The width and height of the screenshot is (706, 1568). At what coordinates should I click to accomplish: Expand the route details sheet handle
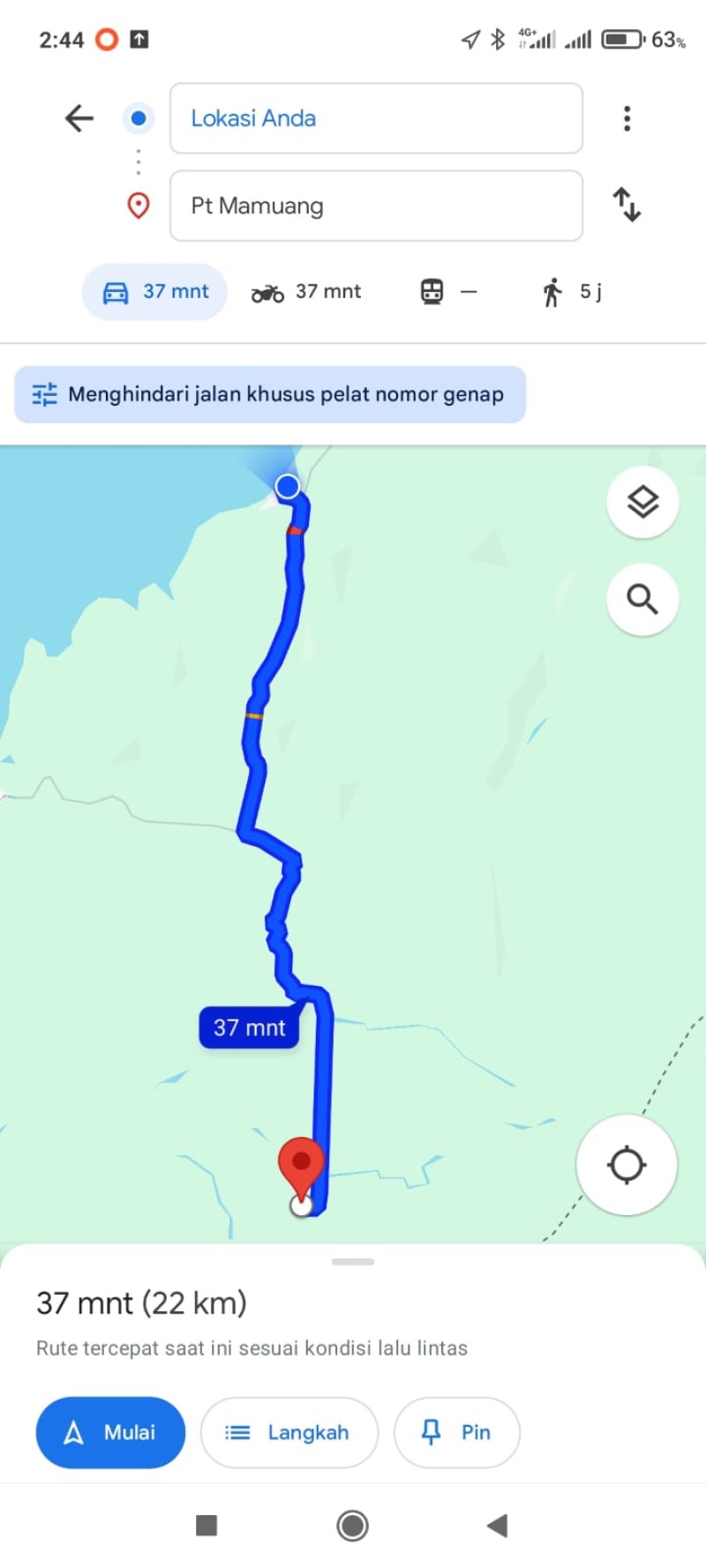click(353, 1262)
